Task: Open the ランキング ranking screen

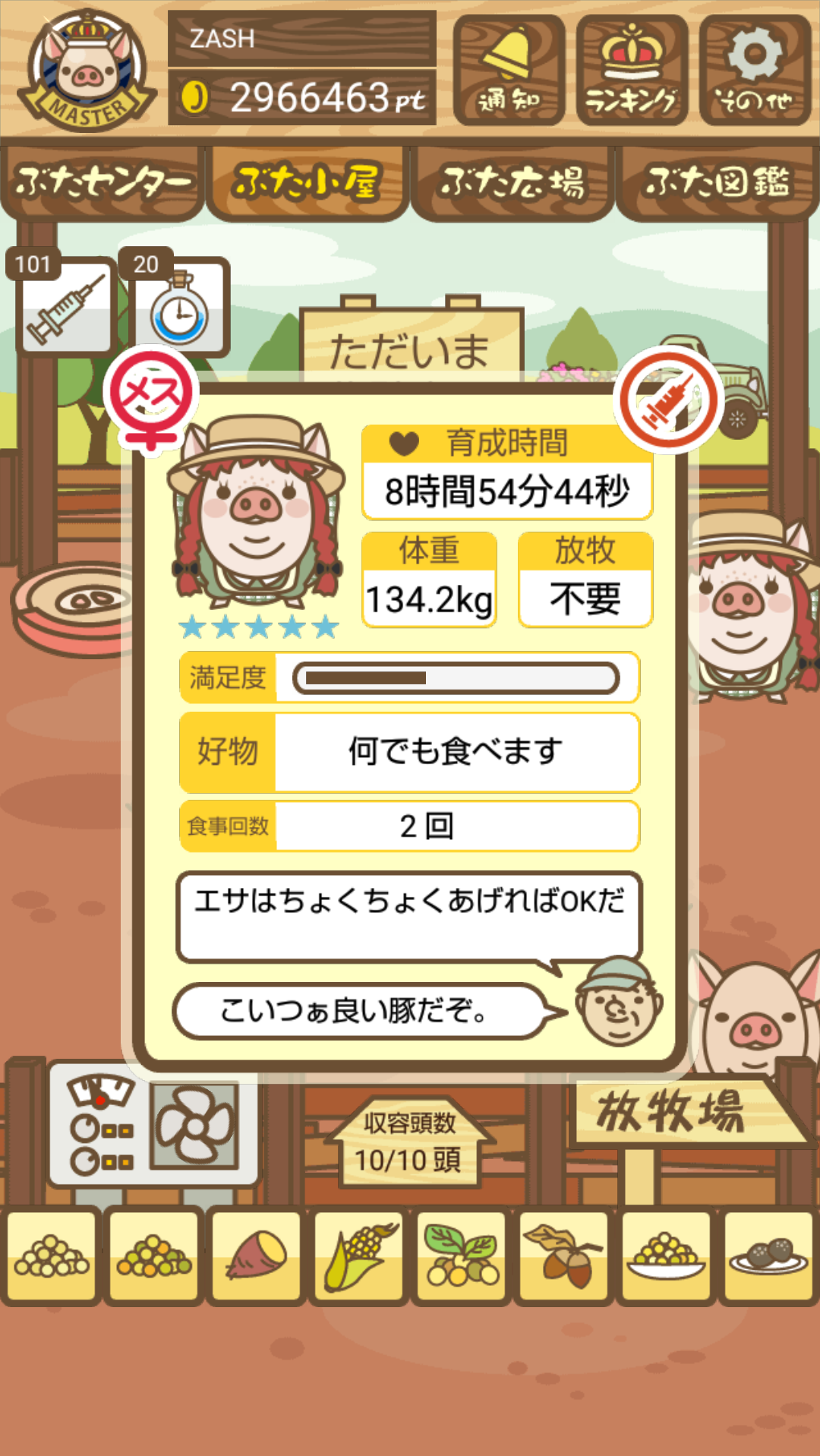Action: pos(632,70)
